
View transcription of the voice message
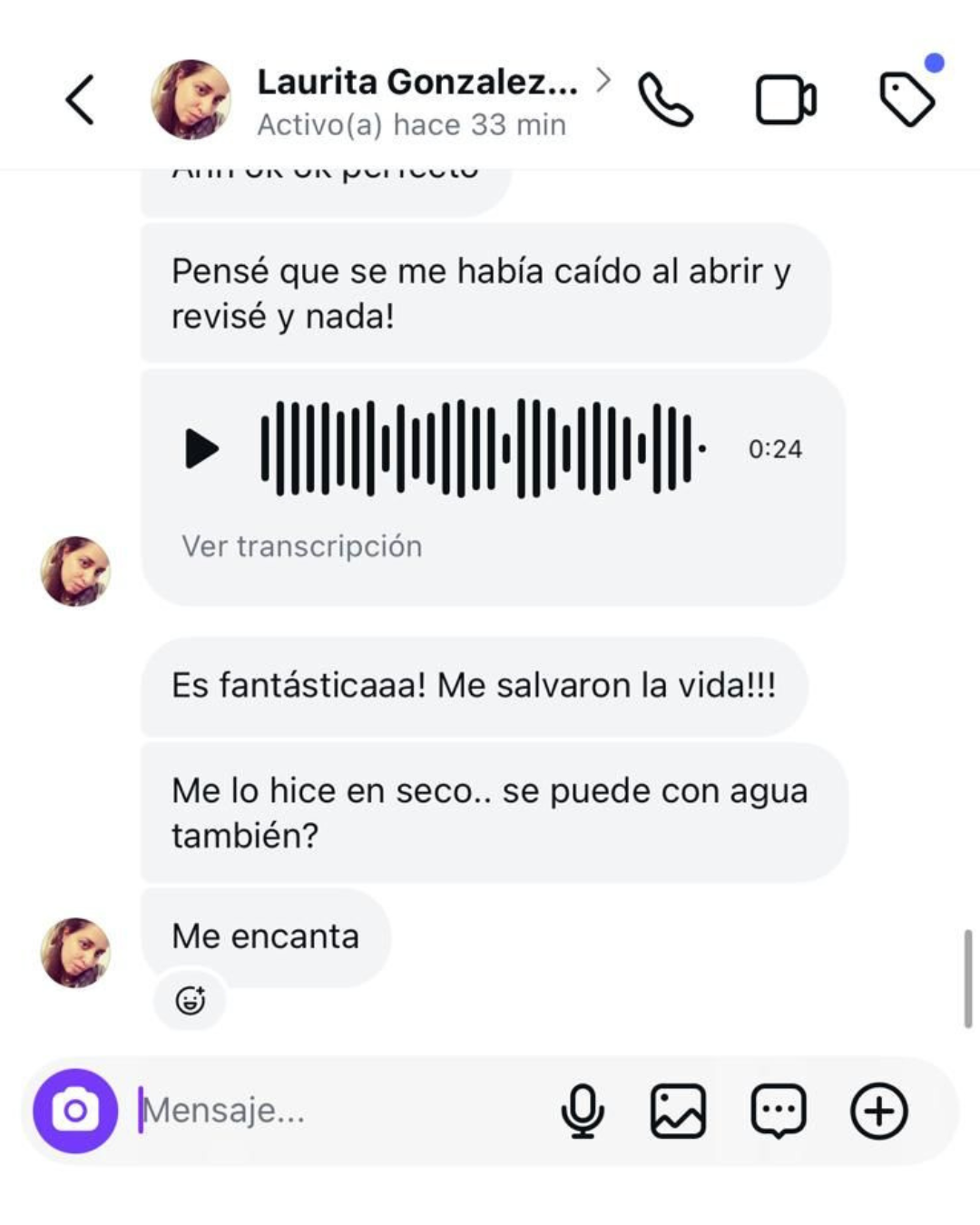pos(301,546)
